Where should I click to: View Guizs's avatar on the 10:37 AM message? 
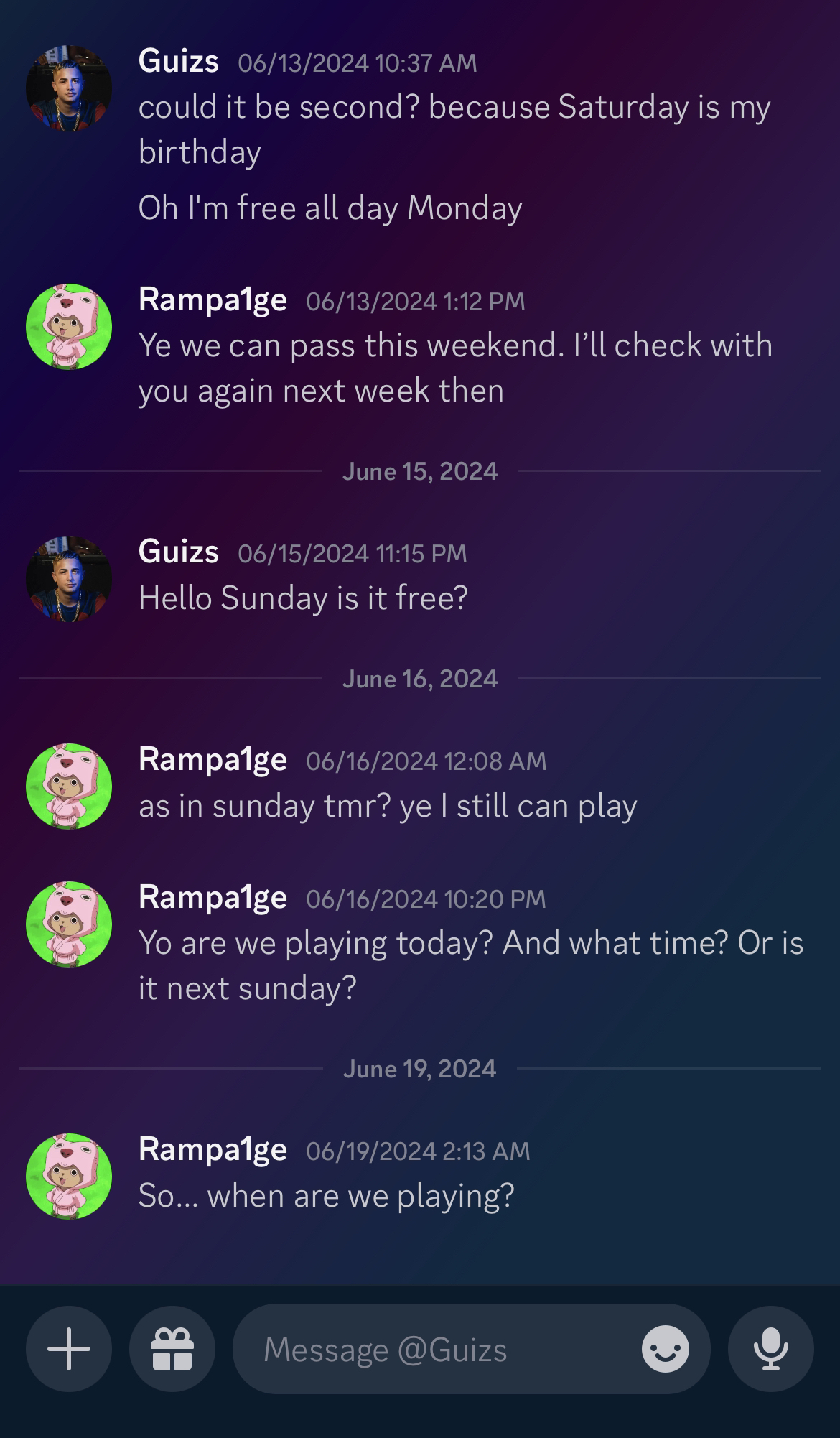(x=69, y=89)
